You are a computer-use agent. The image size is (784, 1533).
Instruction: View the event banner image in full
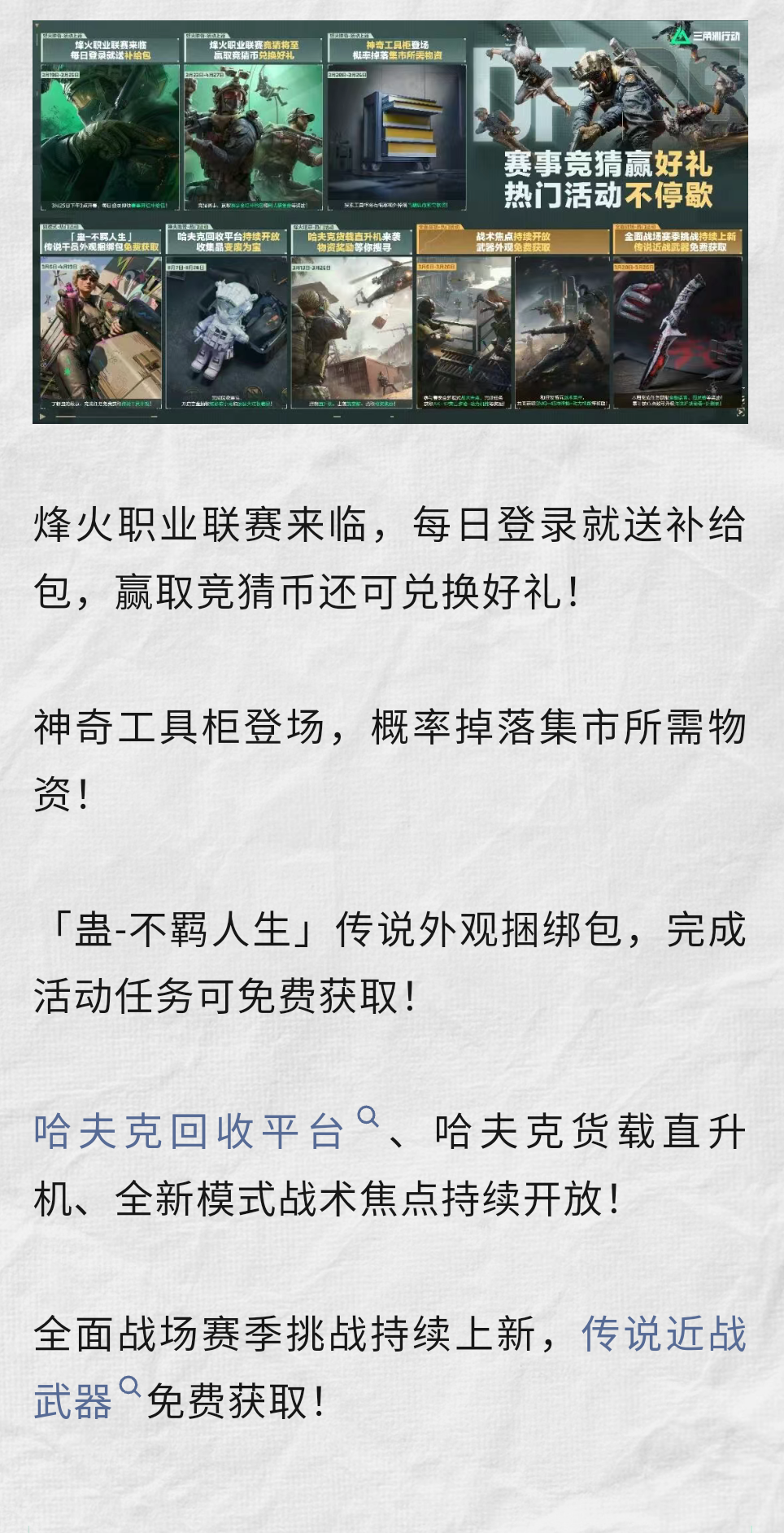click(x=390, y=221)
